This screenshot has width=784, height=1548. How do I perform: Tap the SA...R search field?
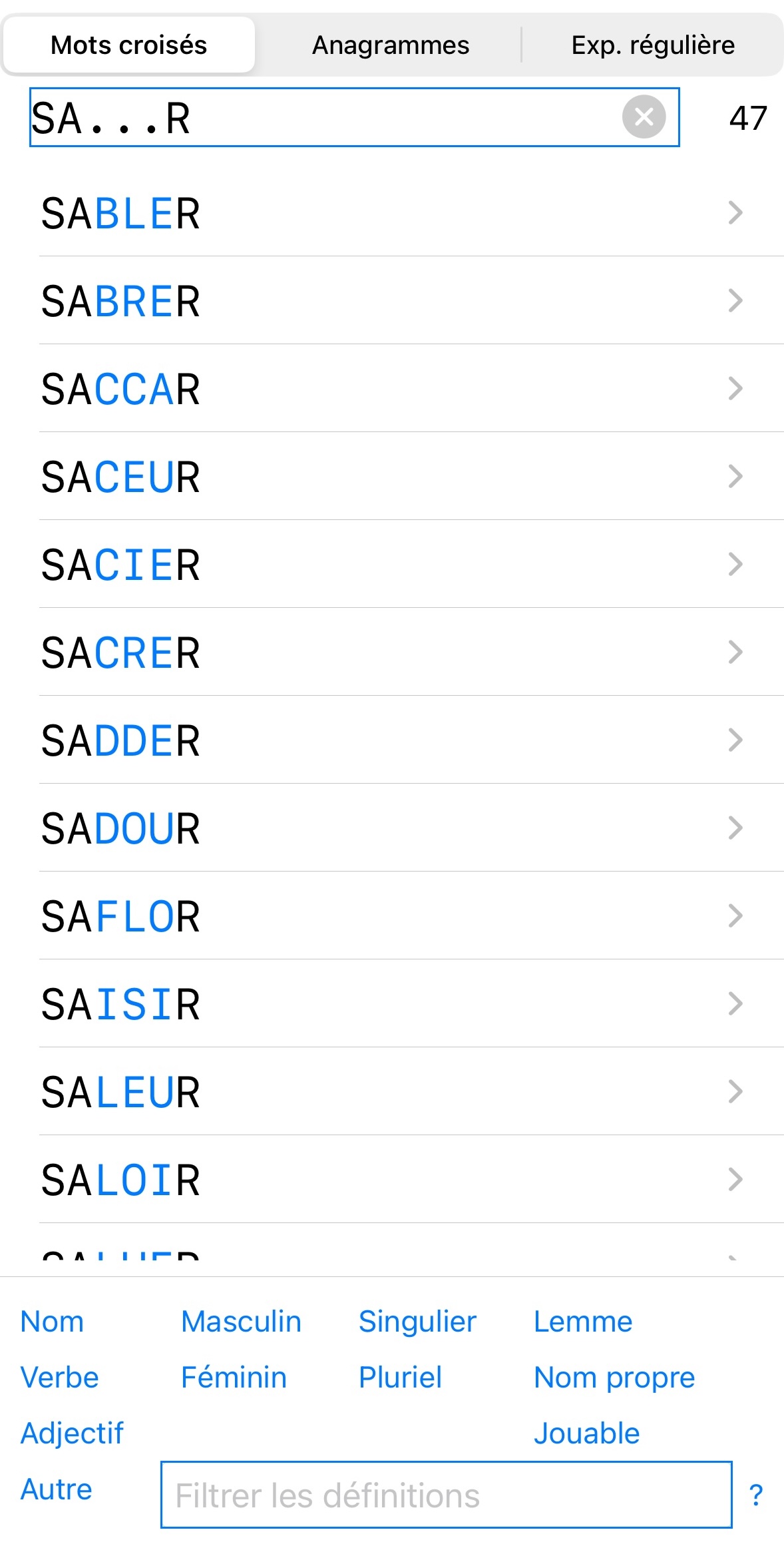pos(354,117)
